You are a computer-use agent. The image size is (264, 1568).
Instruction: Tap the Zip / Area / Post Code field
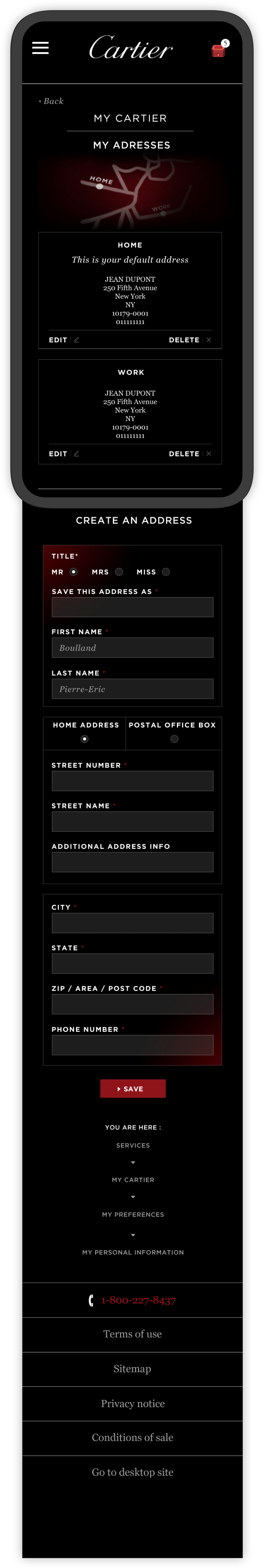pyautogui.click(x=132, y=1004)
